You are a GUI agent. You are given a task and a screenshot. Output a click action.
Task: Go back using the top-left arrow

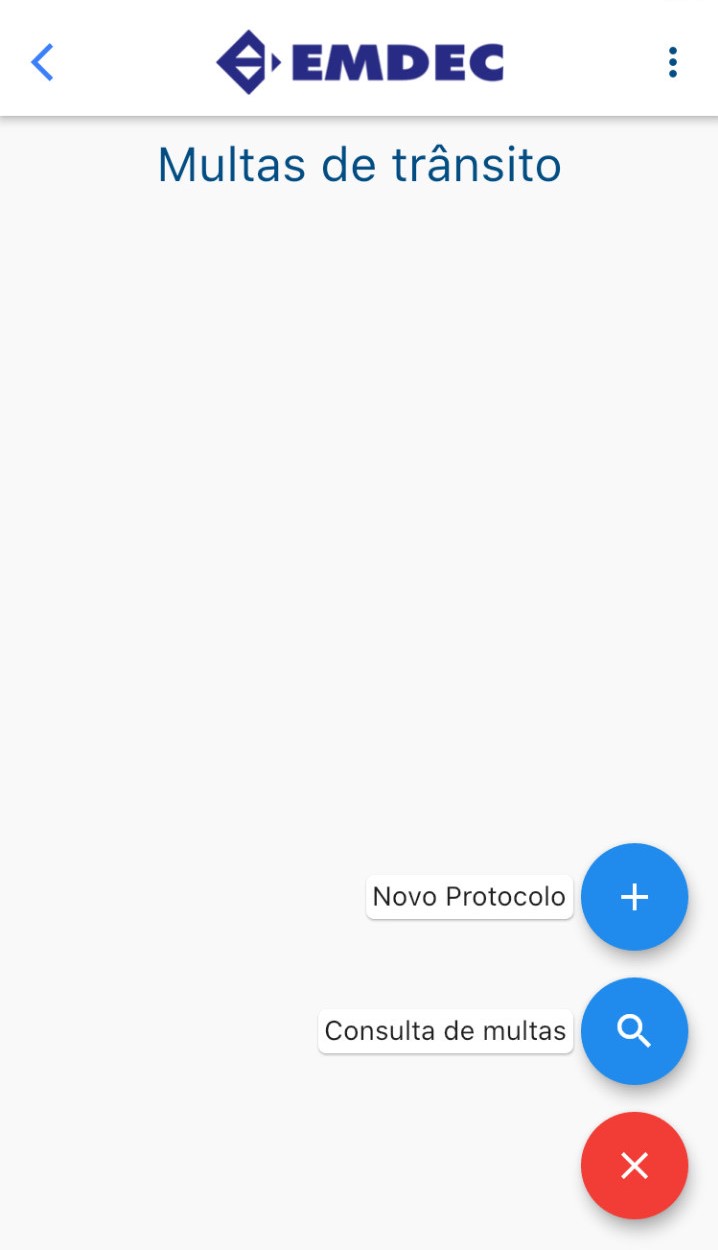pos(42,62)
